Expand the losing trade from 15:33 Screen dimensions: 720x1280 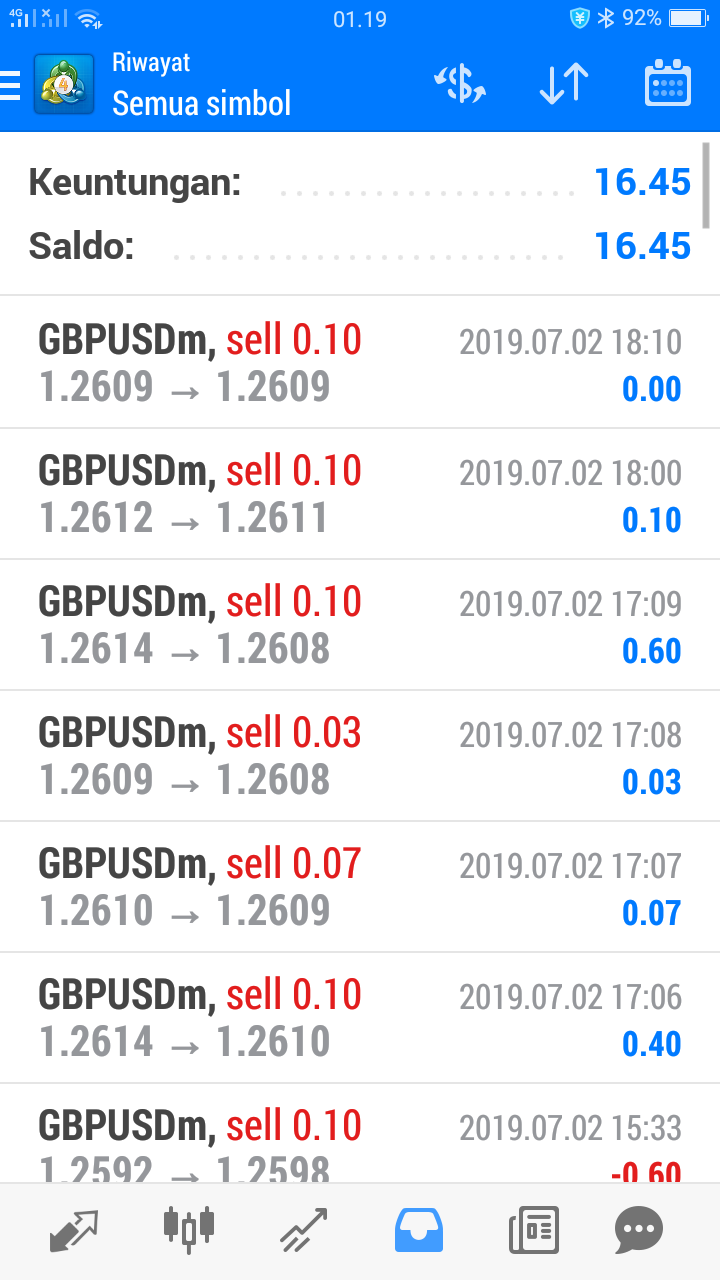point(360,1140)
